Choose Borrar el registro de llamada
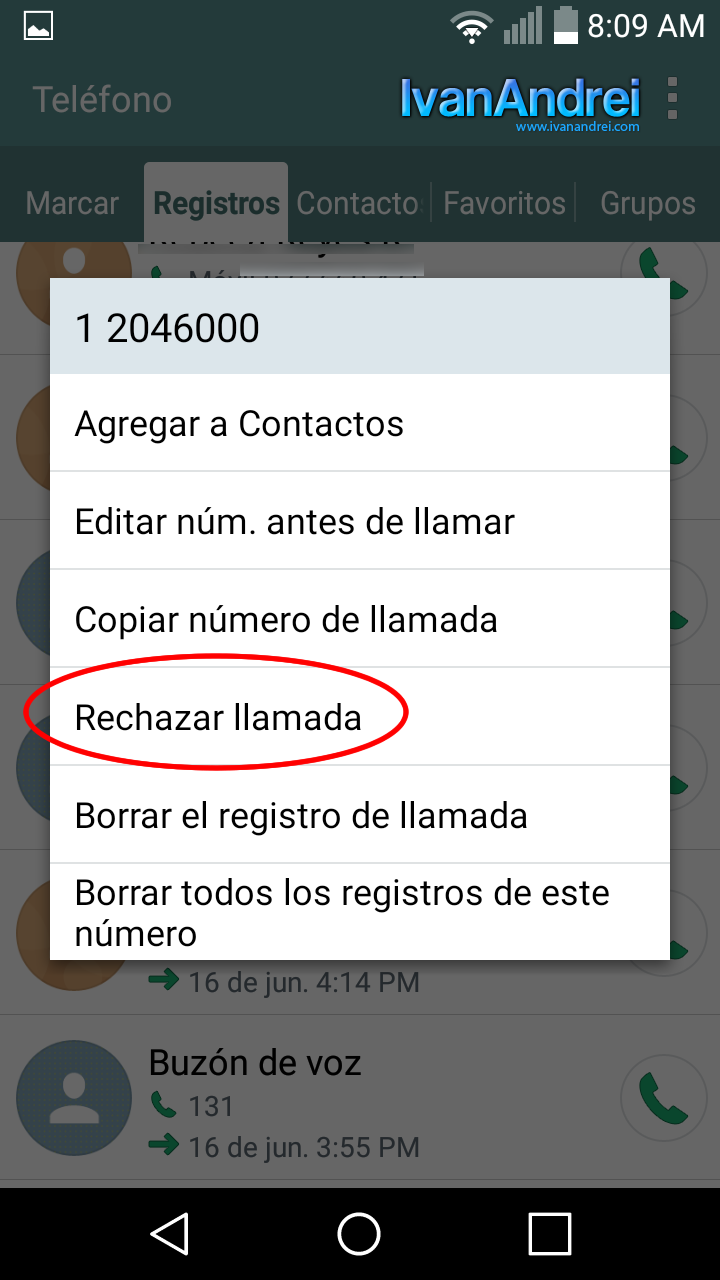The height and width of the screenshot is (1280, 720). tap(360, 815)
